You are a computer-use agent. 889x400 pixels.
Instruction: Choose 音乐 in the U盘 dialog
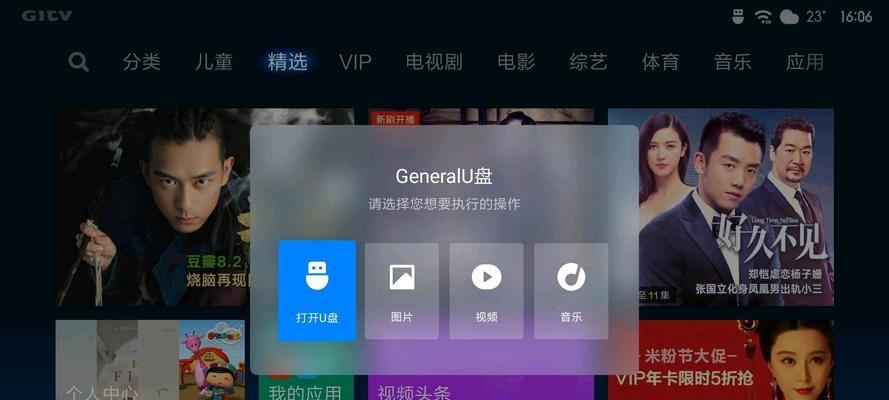571,290
